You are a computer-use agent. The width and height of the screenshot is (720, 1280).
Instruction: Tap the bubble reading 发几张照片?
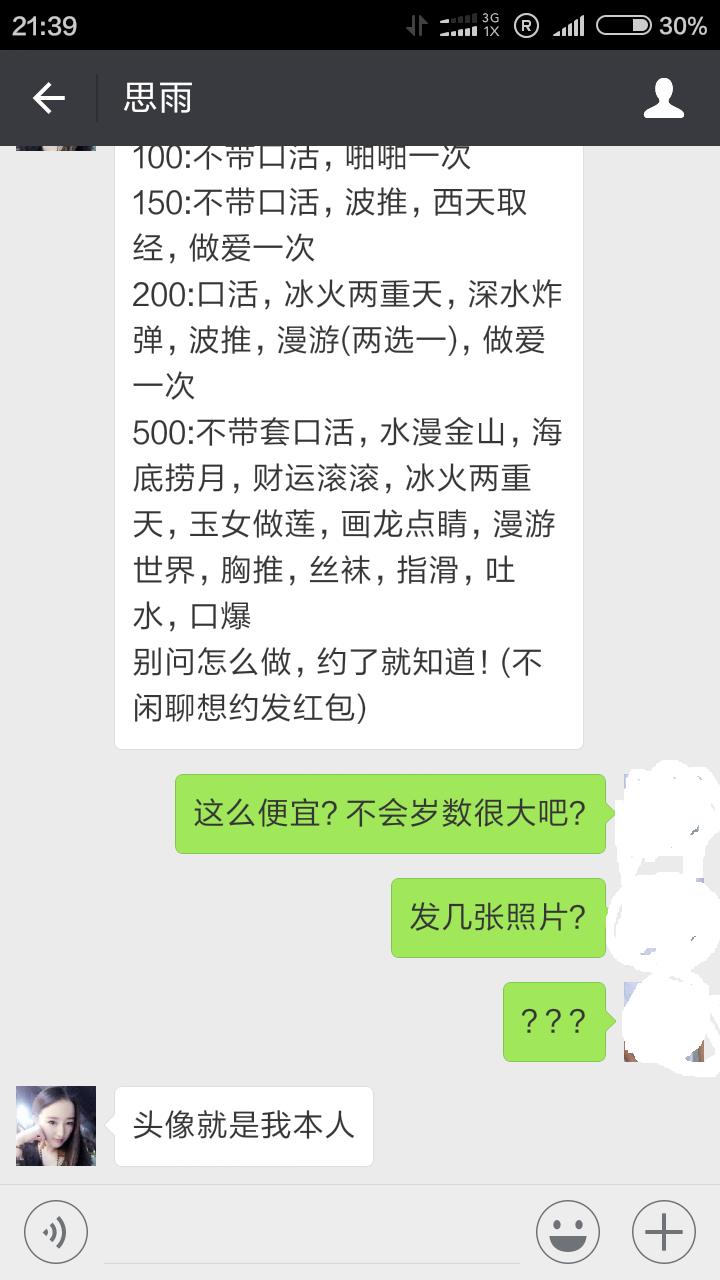[497, 916]
